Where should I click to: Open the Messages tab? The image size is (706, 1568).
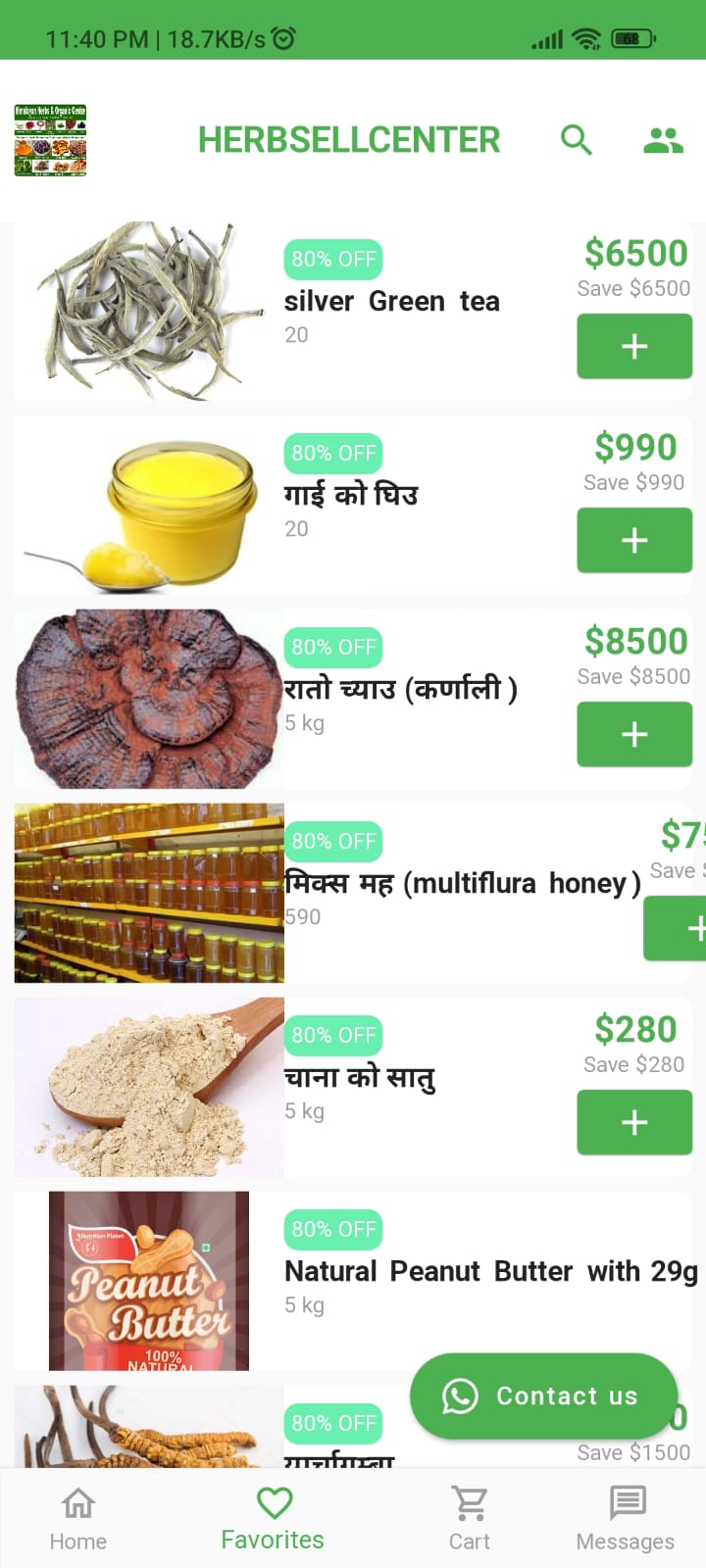pyautogui.click(x=626, y=1519)
